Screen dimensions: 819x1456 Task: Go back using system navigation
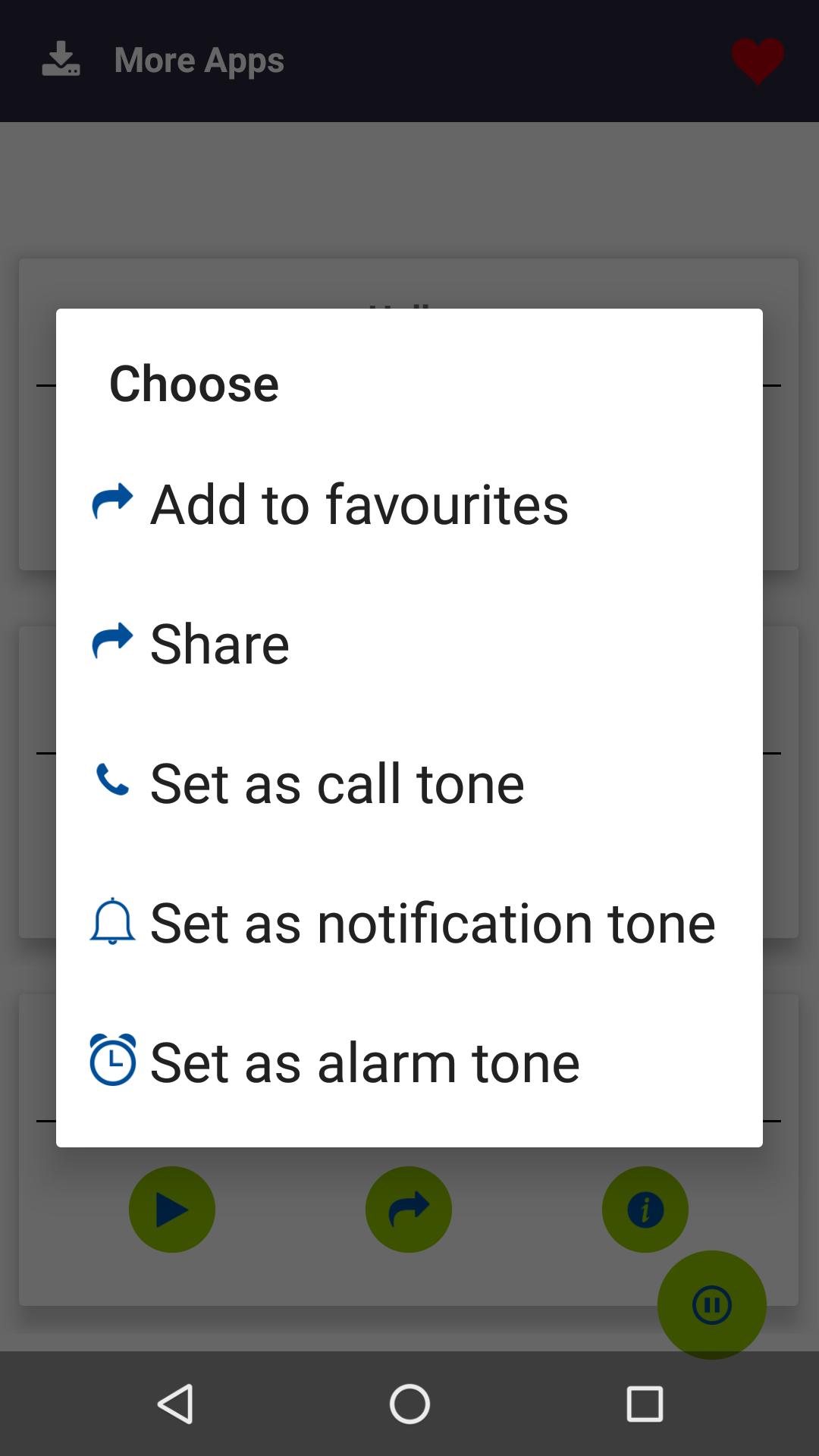click(176, 1404)
